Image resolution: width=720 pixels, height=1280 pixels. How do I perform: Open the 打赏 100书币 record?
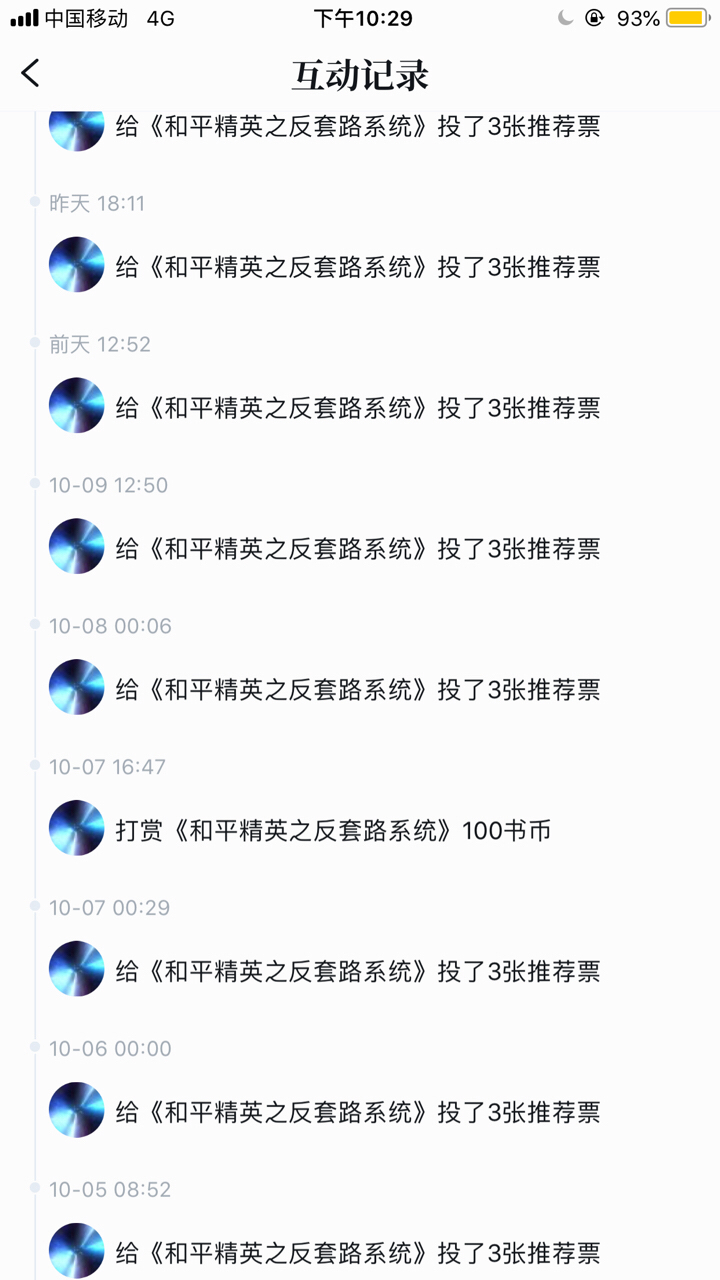click(x=333, y=831)
